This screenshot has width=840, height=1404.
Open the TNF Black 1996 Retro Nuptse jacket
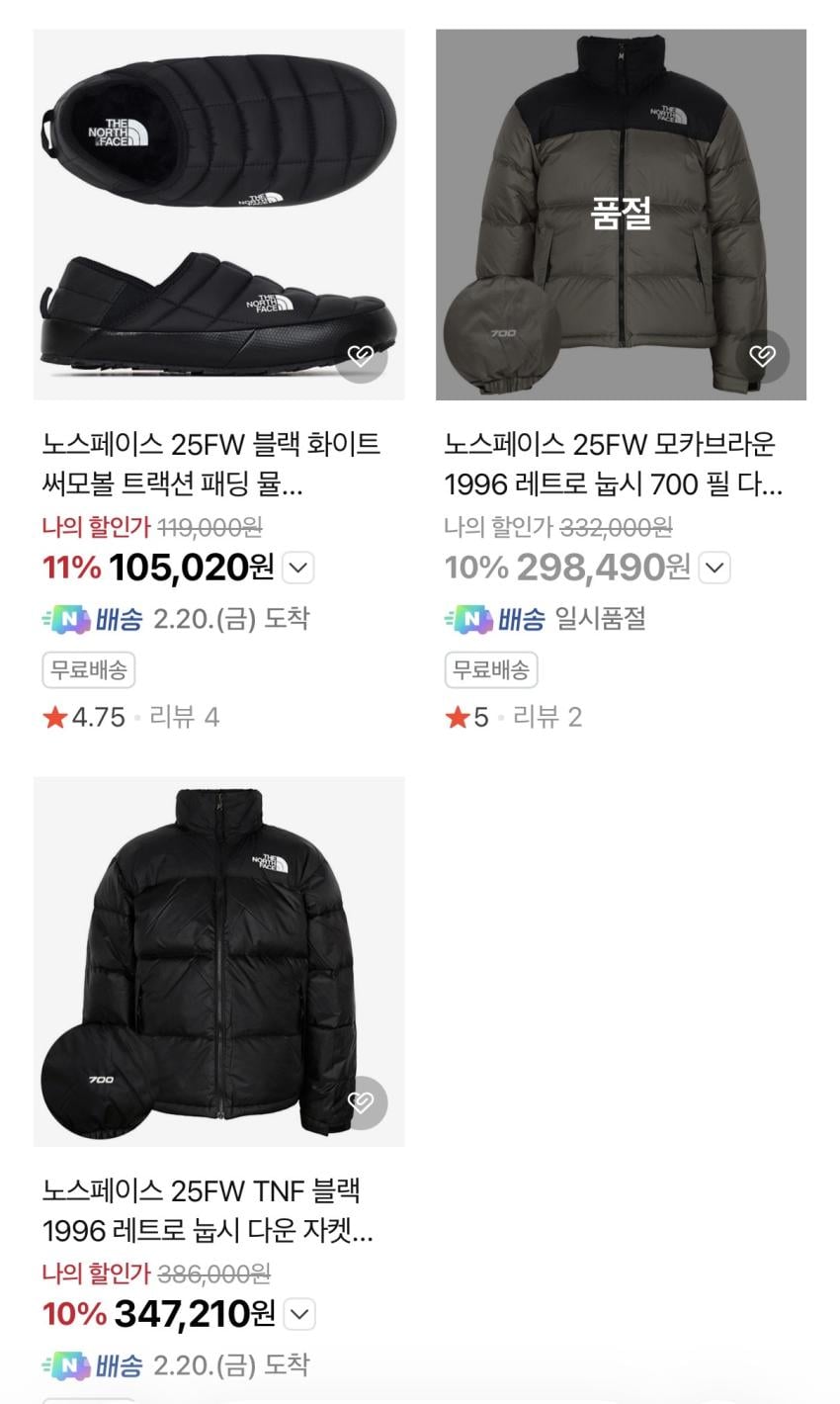pos(219,961)
